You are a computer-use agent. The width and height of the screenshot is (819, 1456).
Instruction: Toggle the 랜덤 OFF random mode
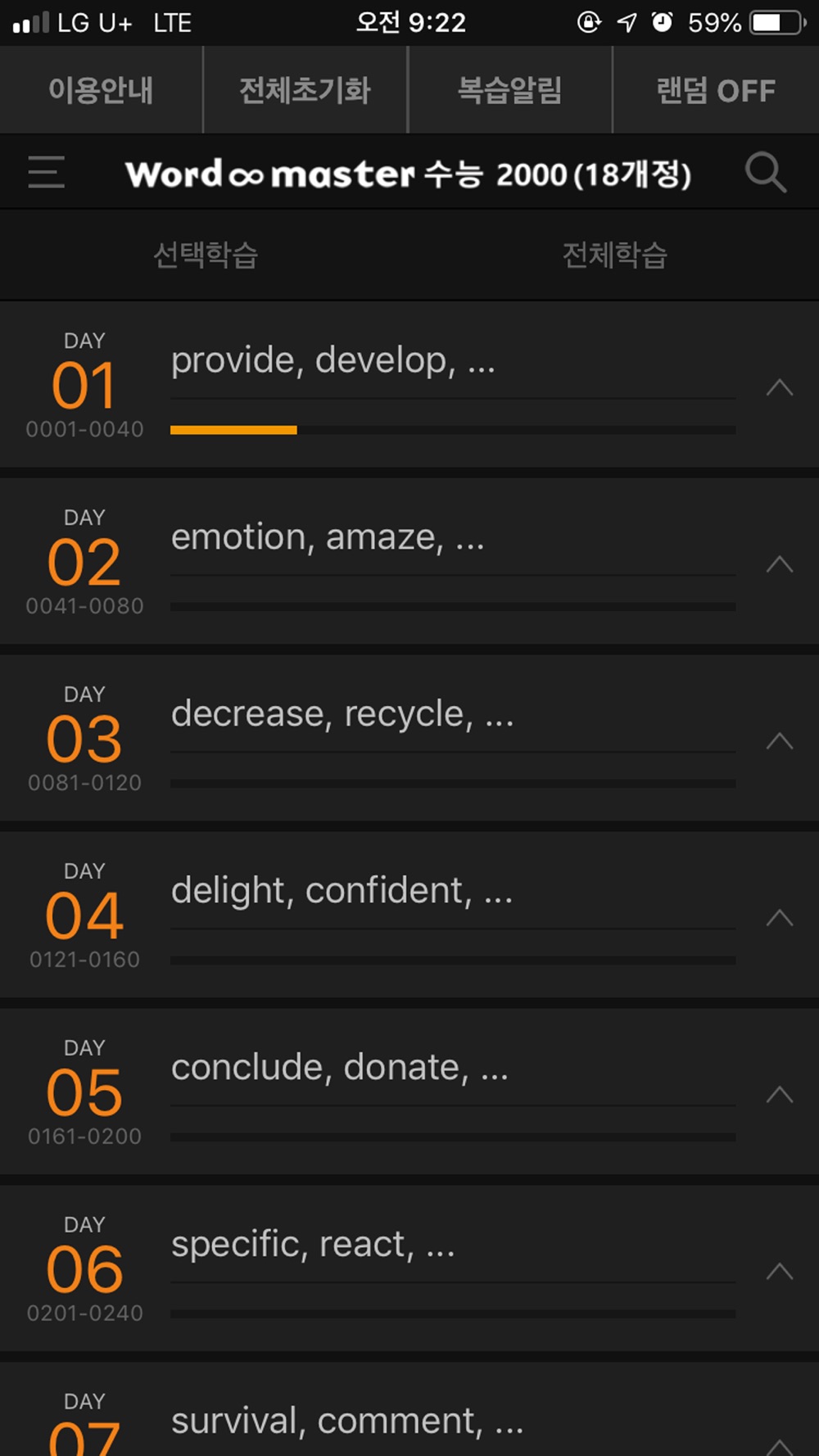pos(716,90)
